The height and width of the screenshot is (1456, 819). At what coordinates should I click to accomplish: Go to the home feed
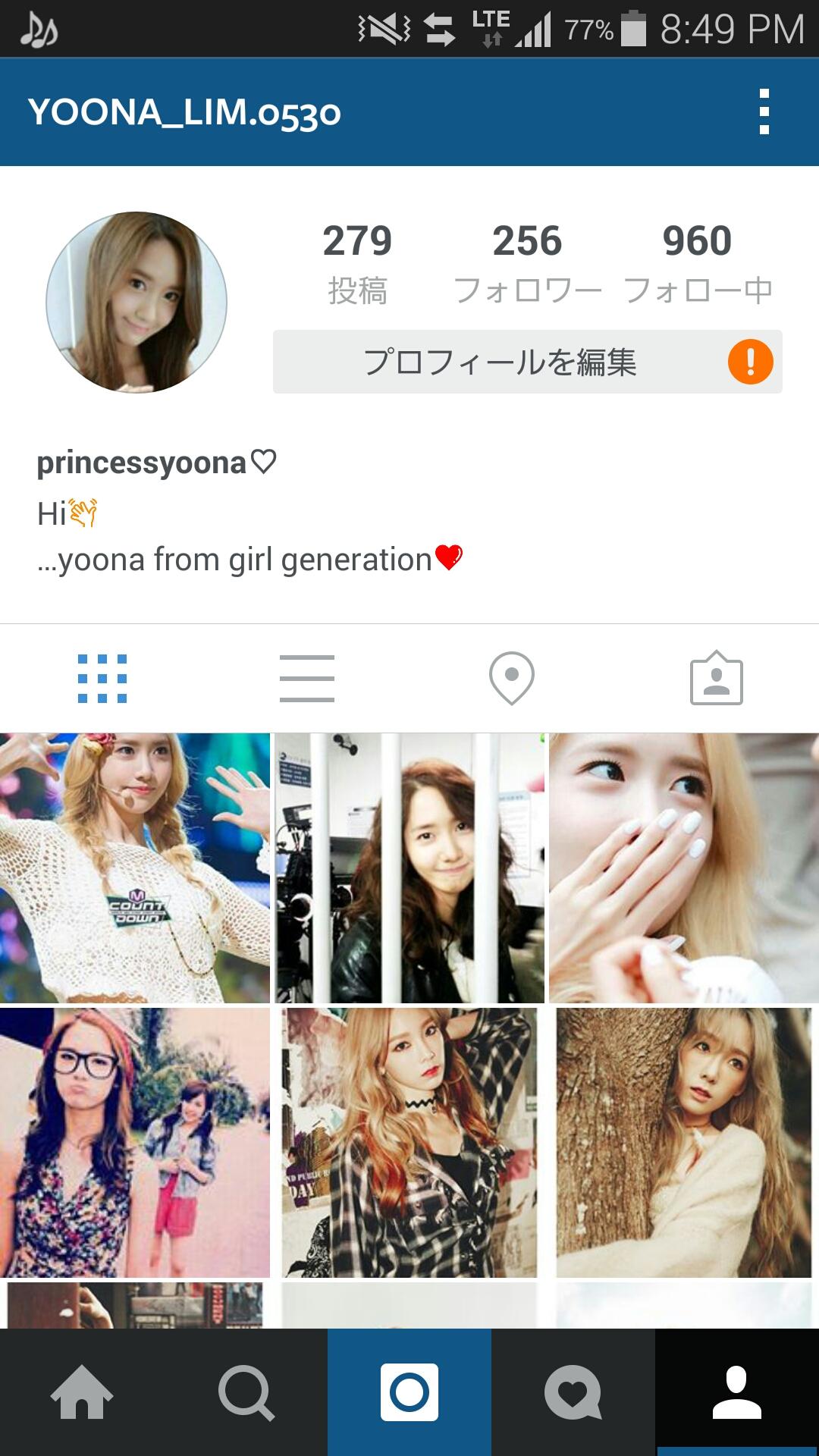pos(82,1392)
